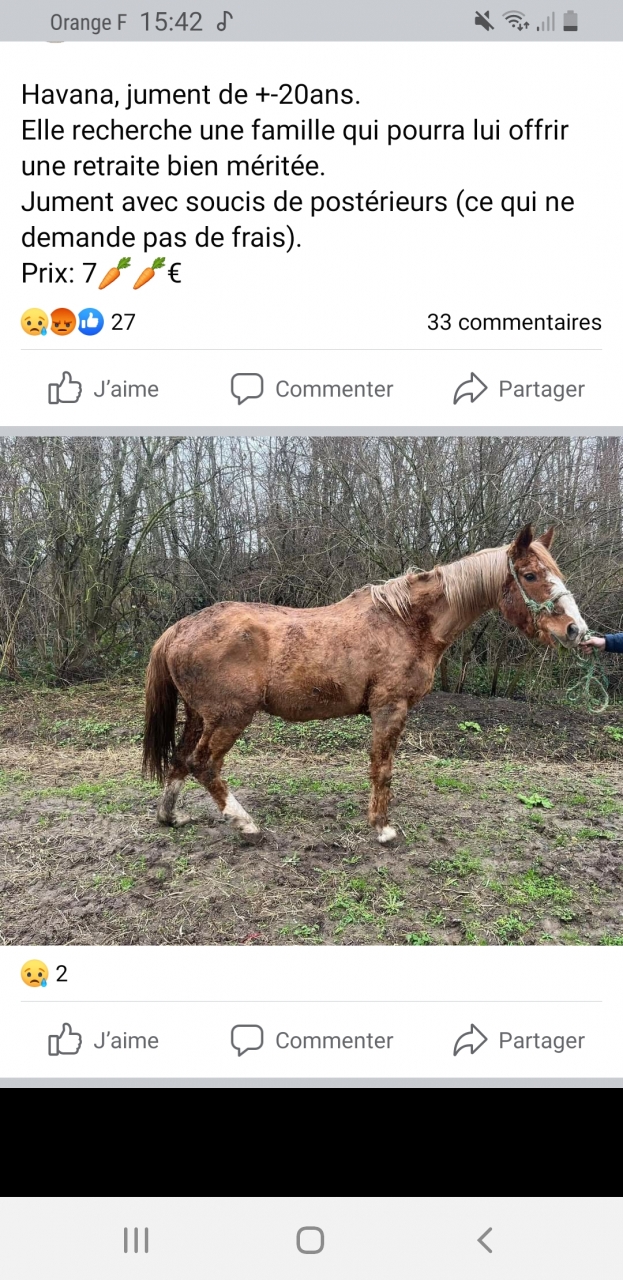Image resolution: width=623 pixels, height=1280 pixels.
Task: Go to home screen via home button
Action: (310, 1240)
